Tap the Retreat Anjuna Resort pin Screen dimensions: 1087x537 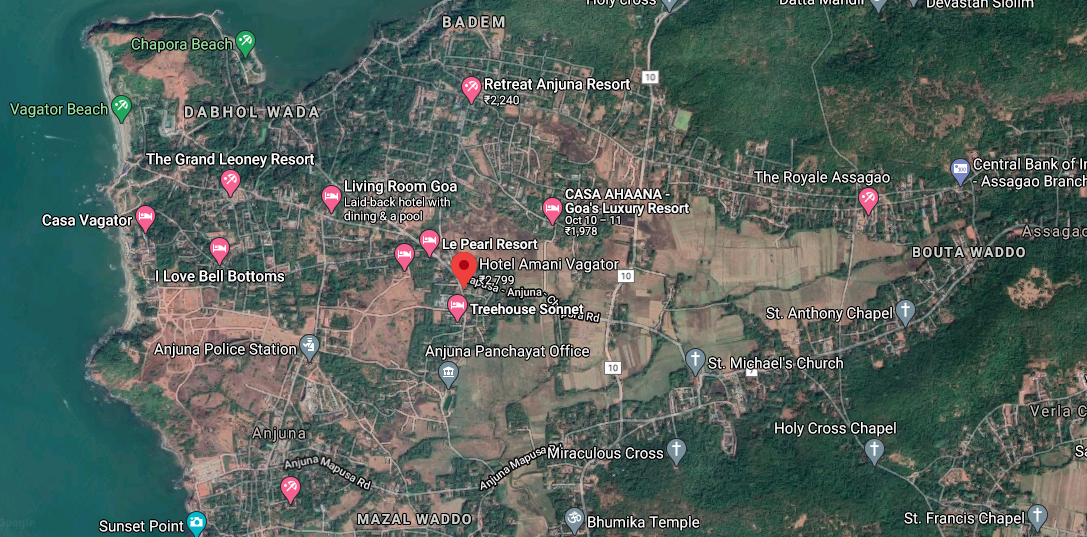[x=471, y=88]
